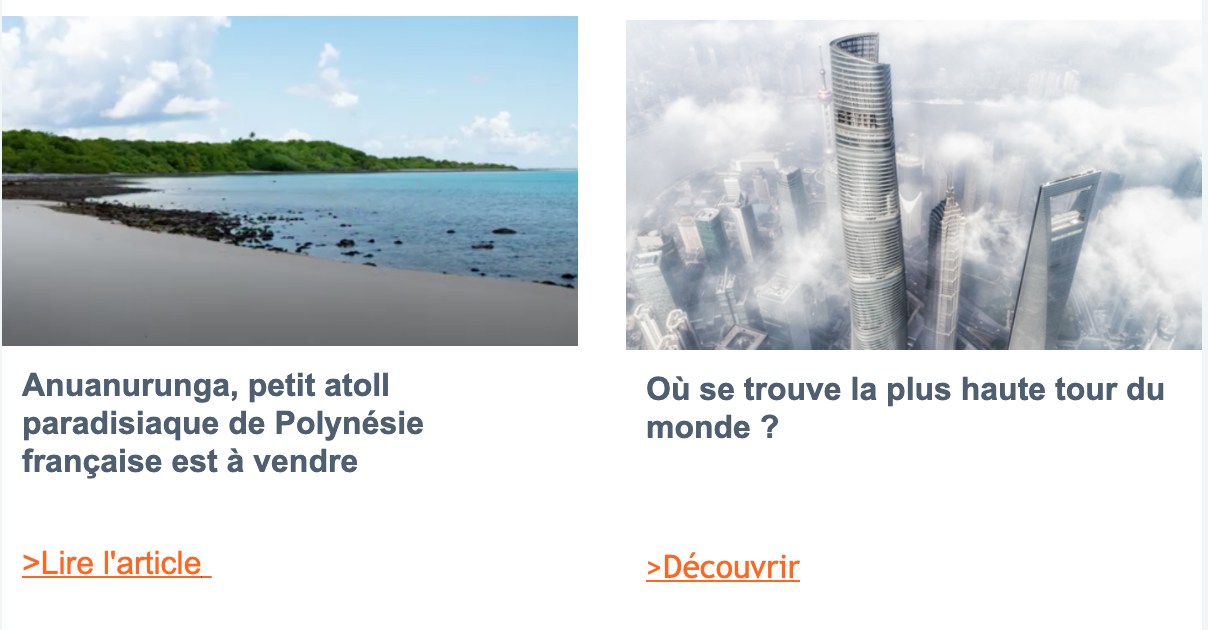Tap the ">Découvrir" link

[722, 567]
